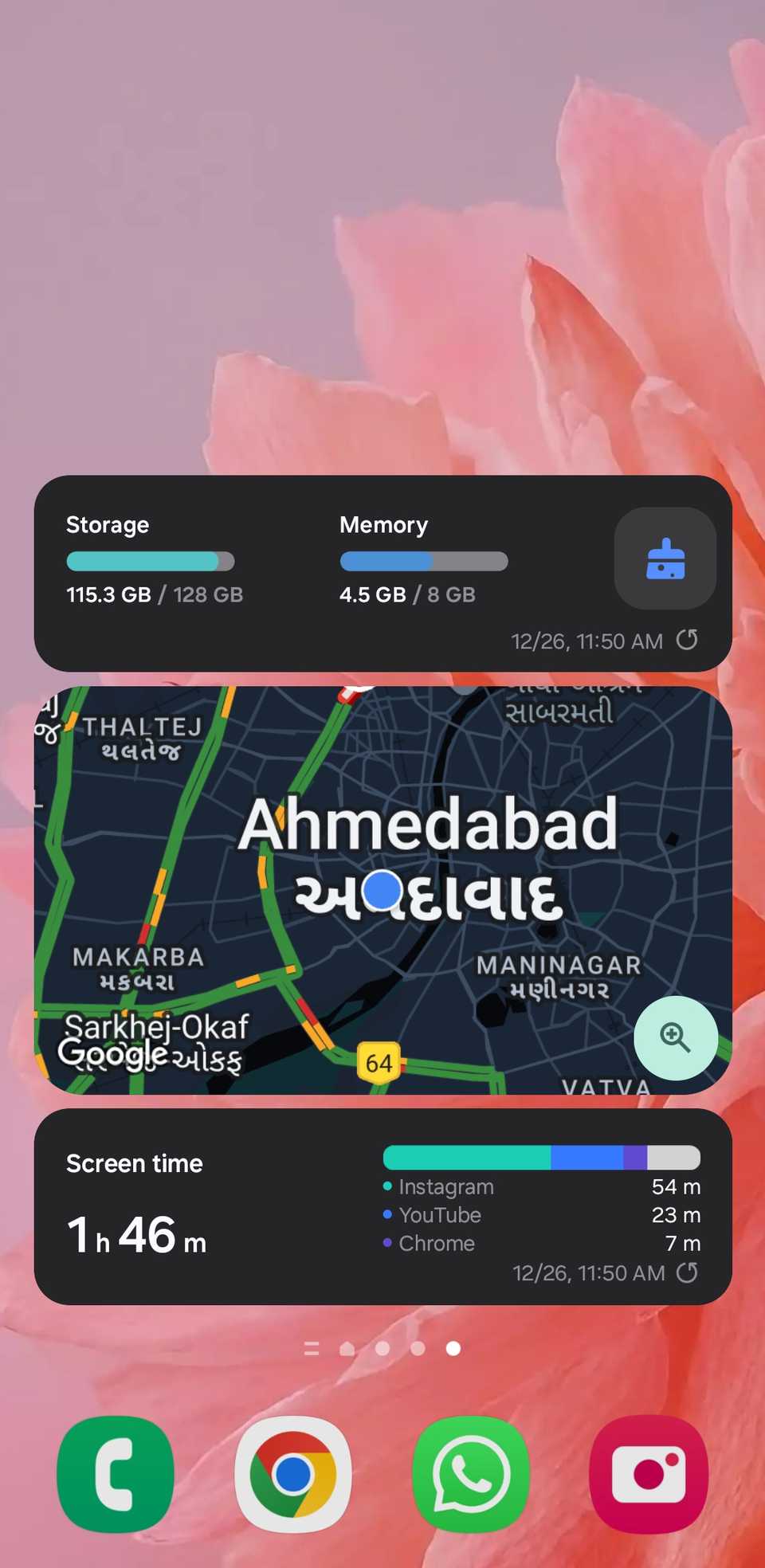Tap the clean-up broom button
Screen dimensions: 765x1568
(665, 559)
